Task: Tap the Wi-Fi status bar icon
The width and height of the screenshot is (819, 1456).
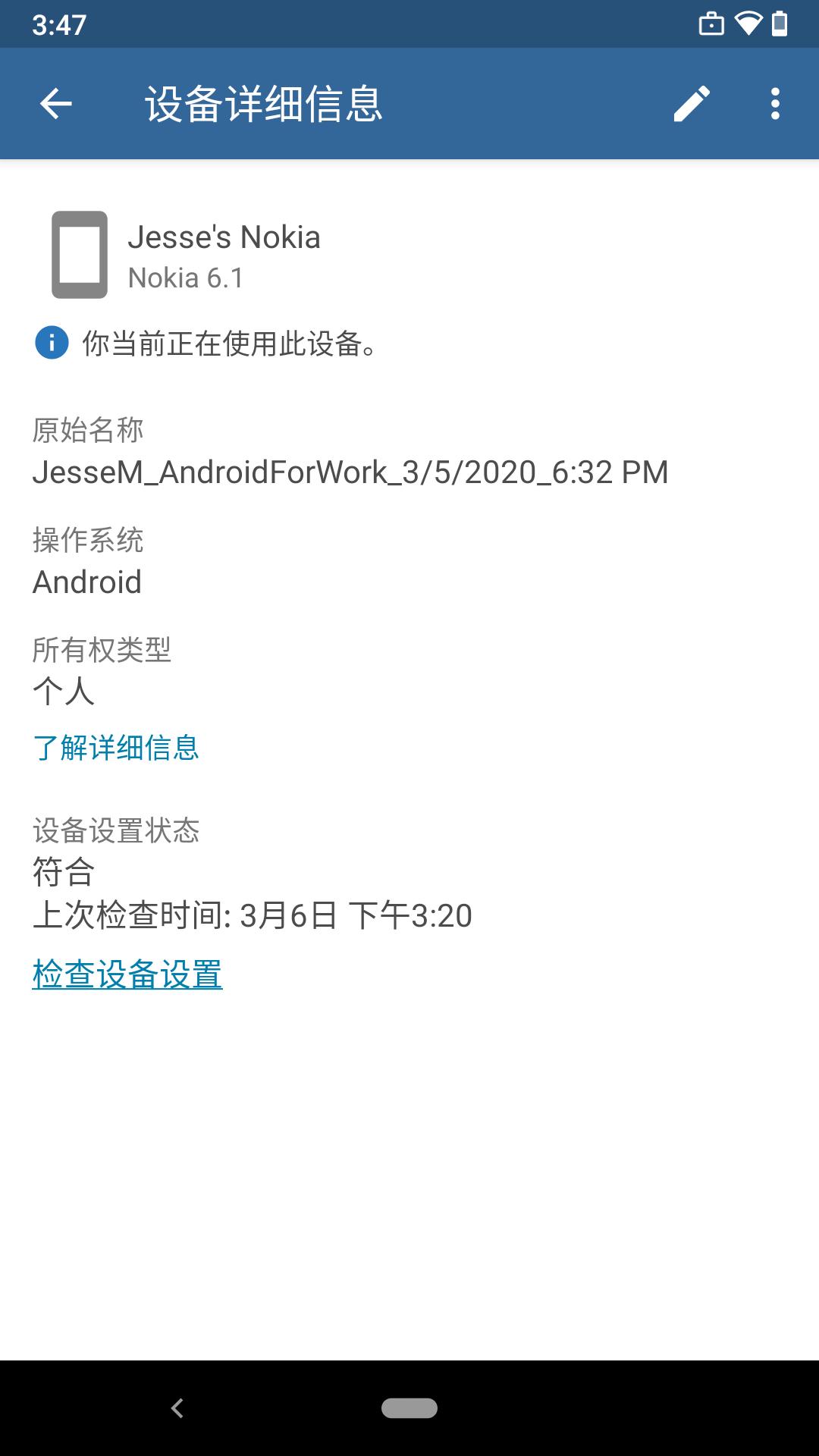Action: point(746,24)
